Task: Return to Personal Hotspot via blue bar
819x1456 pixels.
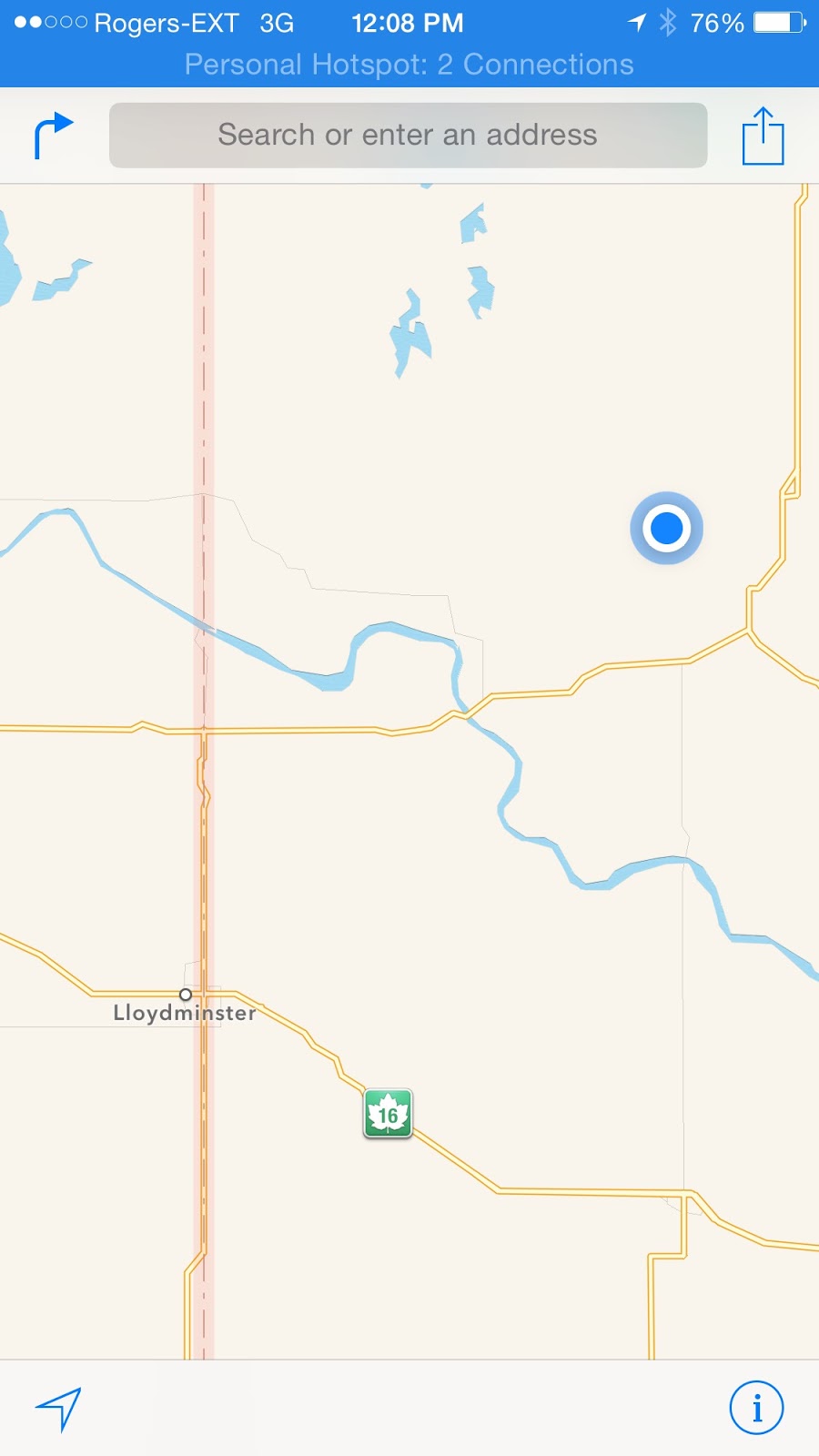Action: click(x=409, y=65)
